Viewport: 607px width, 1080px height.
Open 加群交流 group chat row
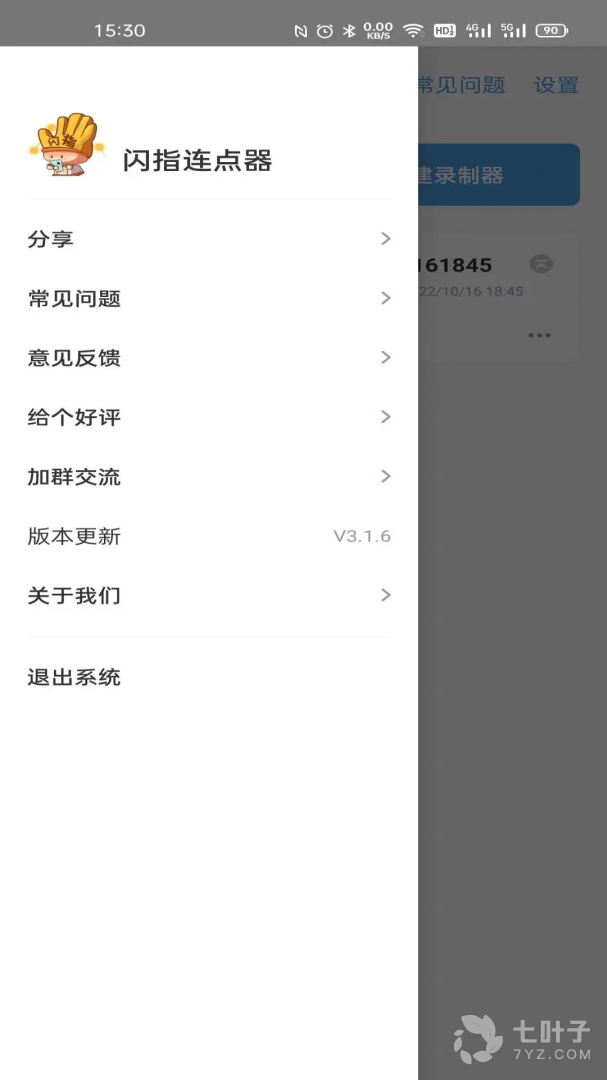[209, 476]
